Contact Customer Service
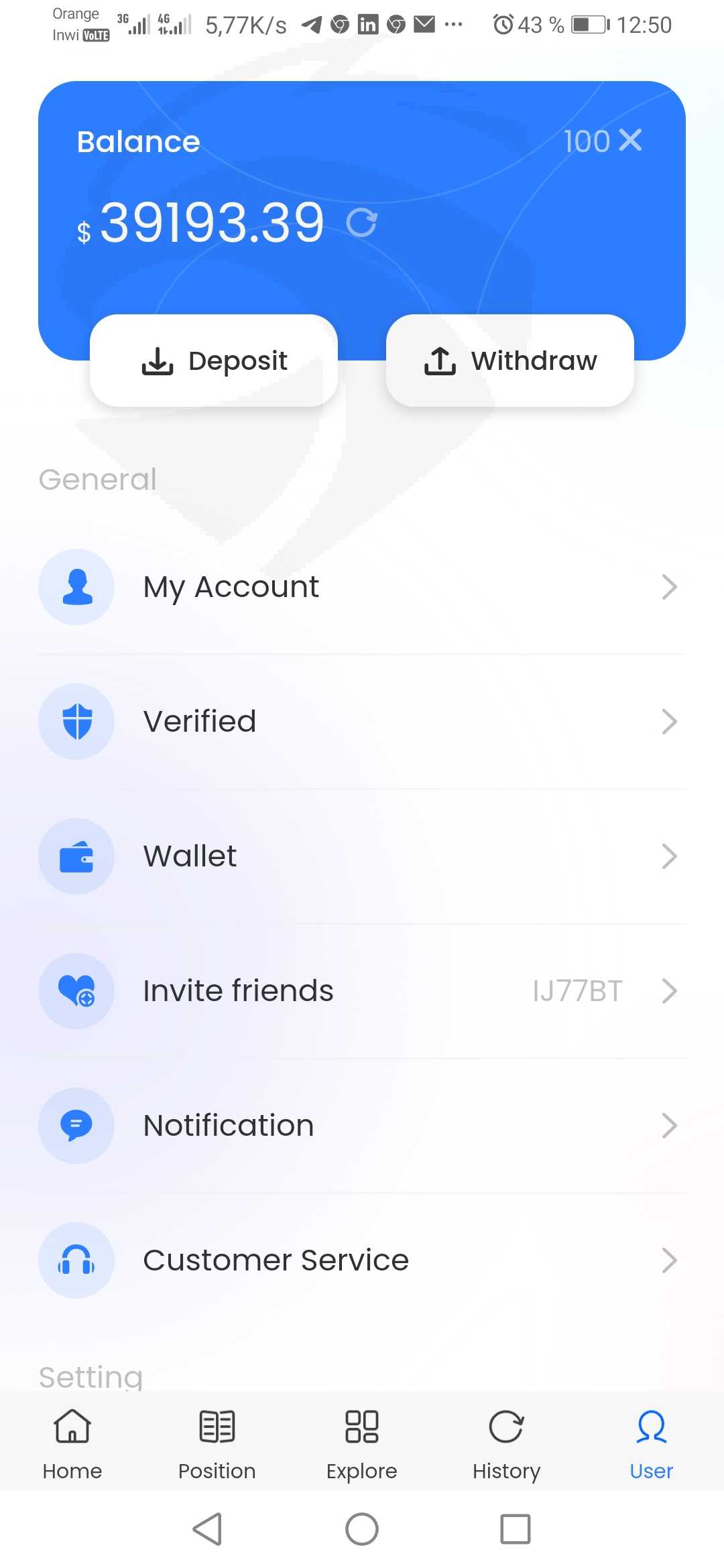 (x=362, y=1260)
